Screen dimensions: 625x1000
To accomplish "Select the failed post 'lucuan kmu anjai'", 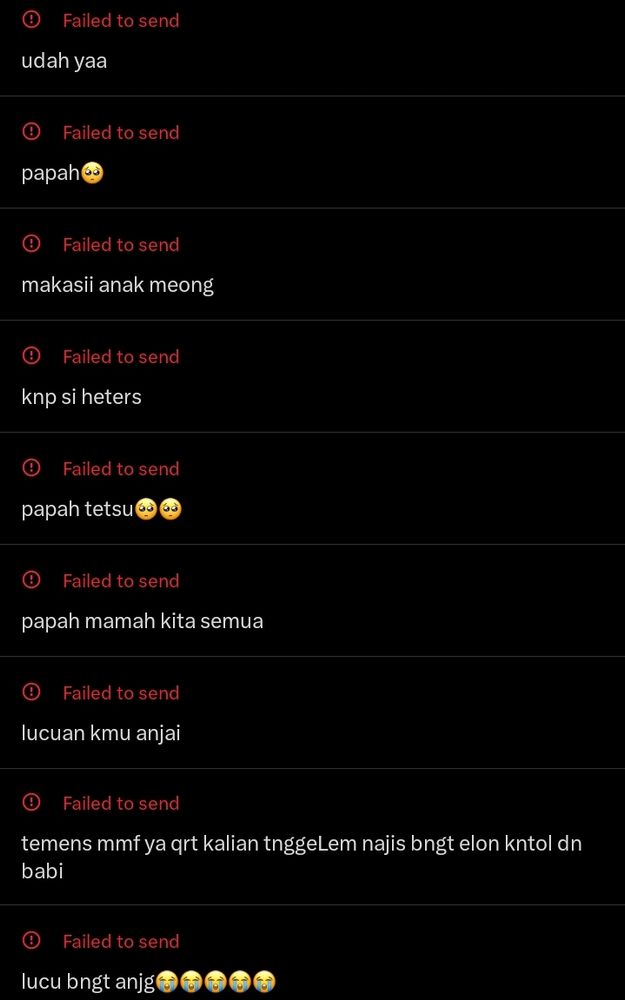I will pyautogui.click(x=100, y=733).
